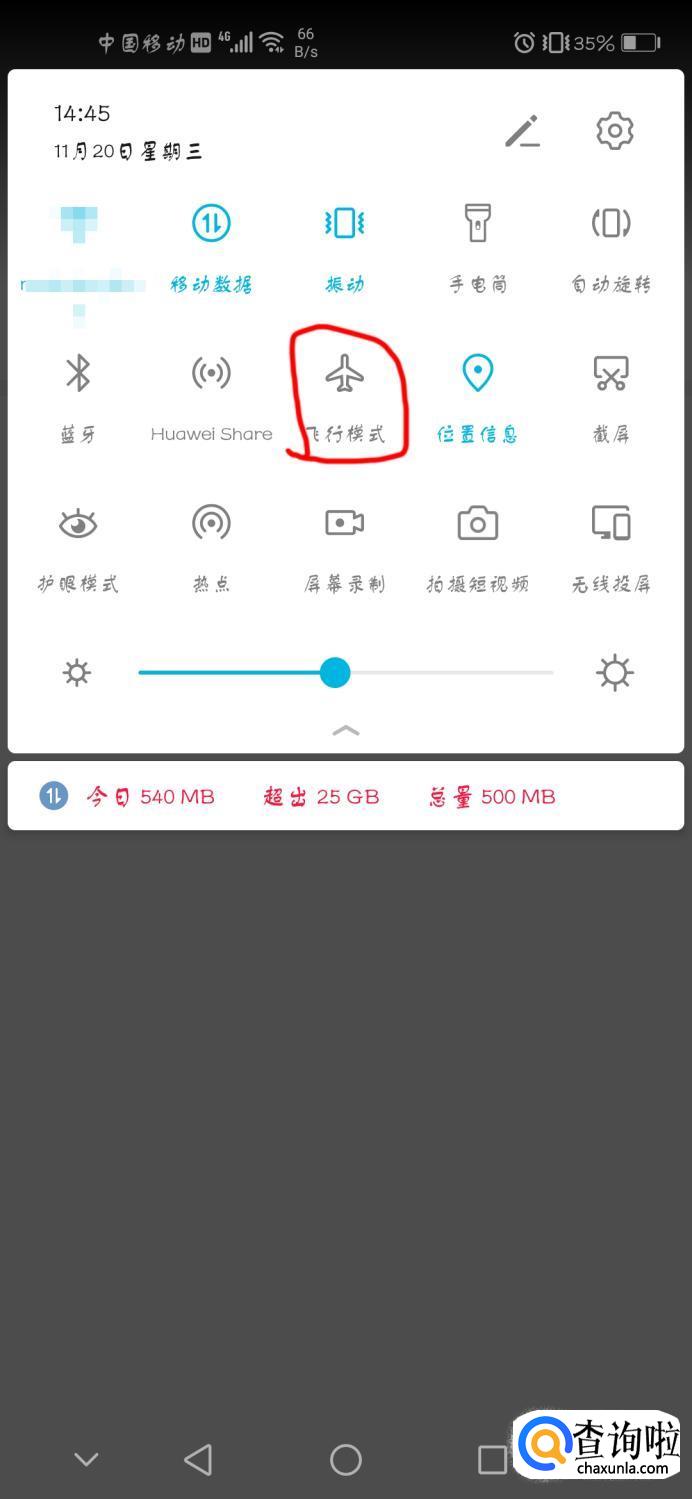Viewport: 692px width, 1499px height.
Task: Collapse the panel with the up chevron
Action: [x=345, y=731]
